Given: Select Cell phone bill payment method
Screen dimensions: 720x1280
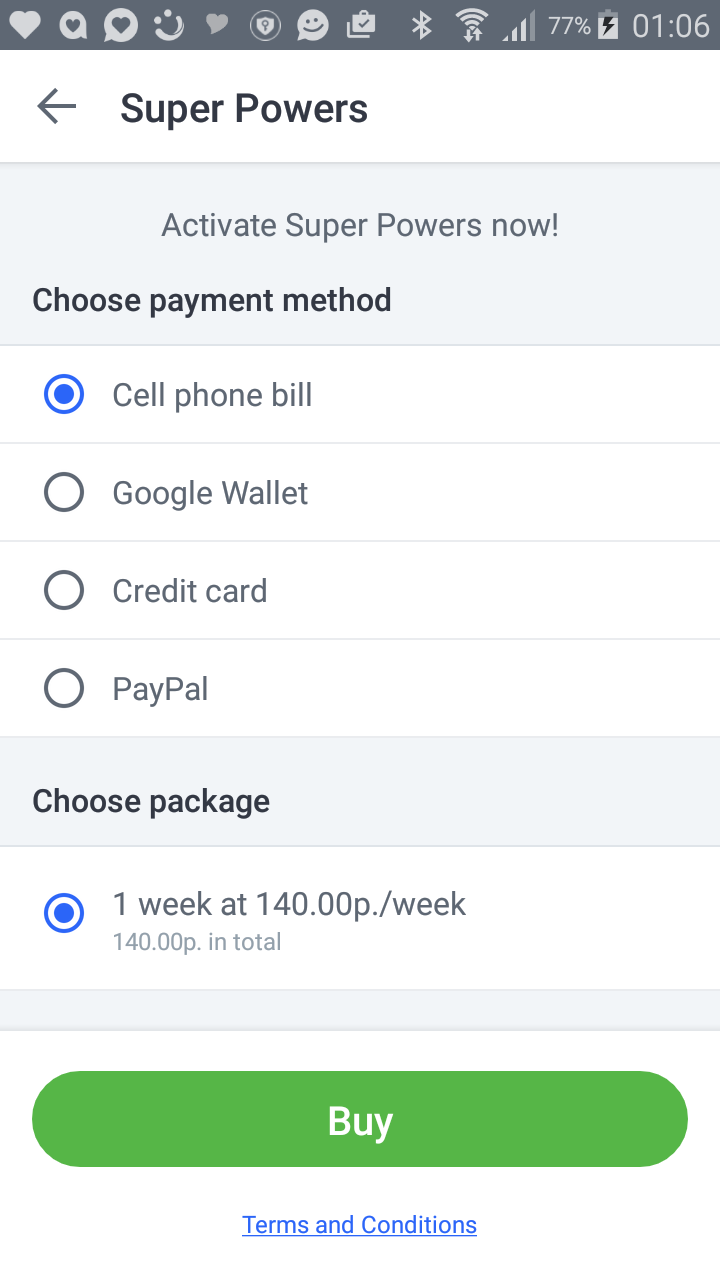Looking at the screenshot, I should pyautogui.click(x=64, y=395).
